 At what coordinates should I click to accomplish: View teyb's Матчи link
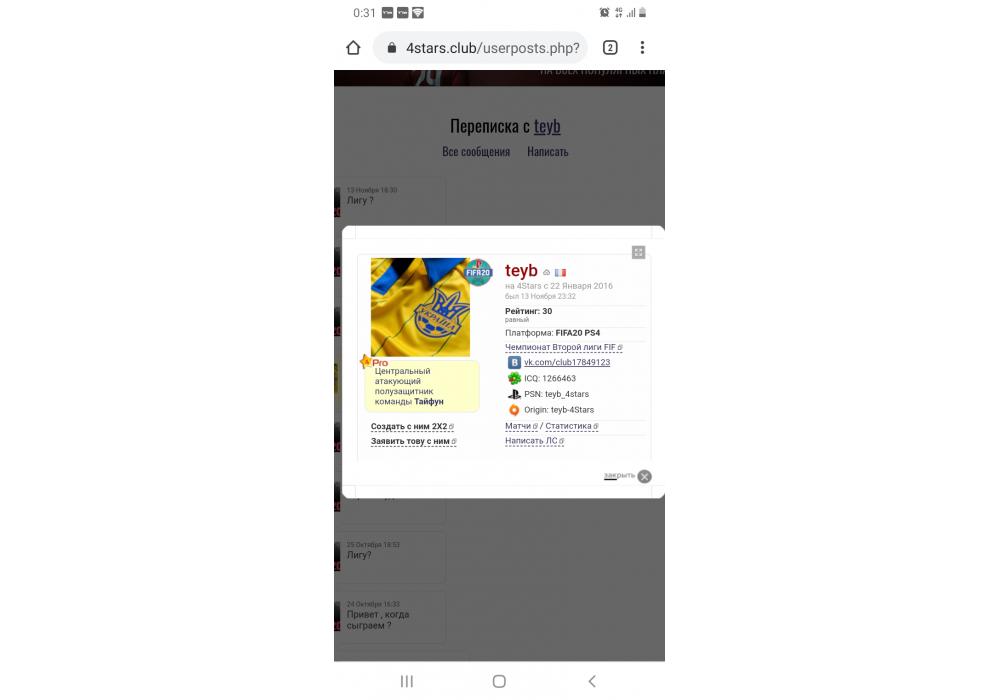(x=519, y=426)
